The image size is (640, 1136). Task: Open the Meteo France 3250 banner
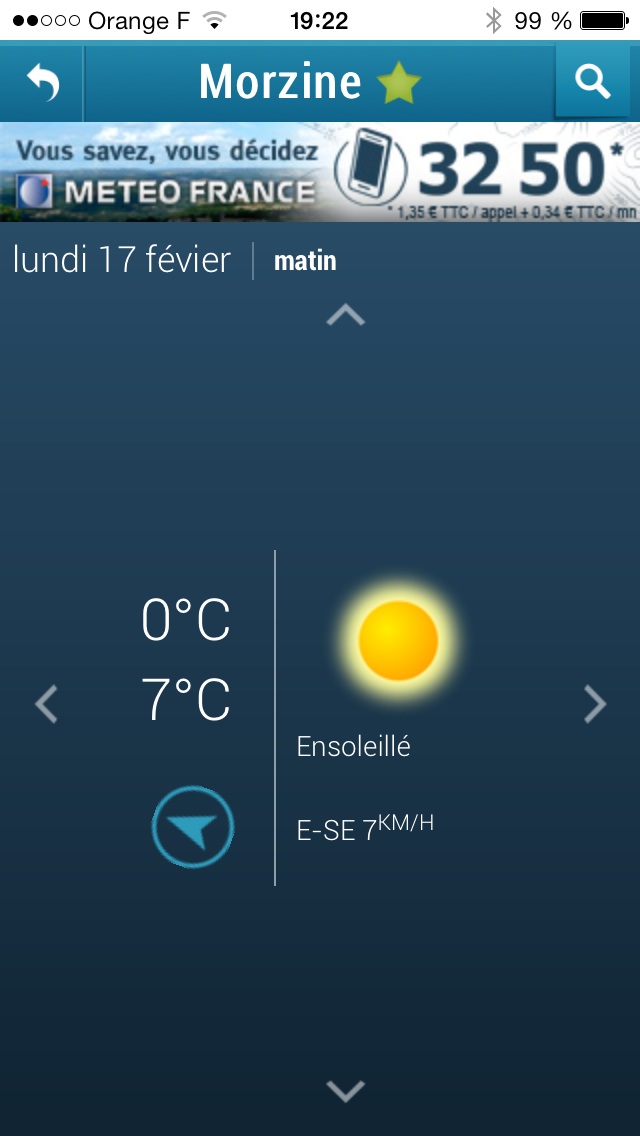point(320,172)
